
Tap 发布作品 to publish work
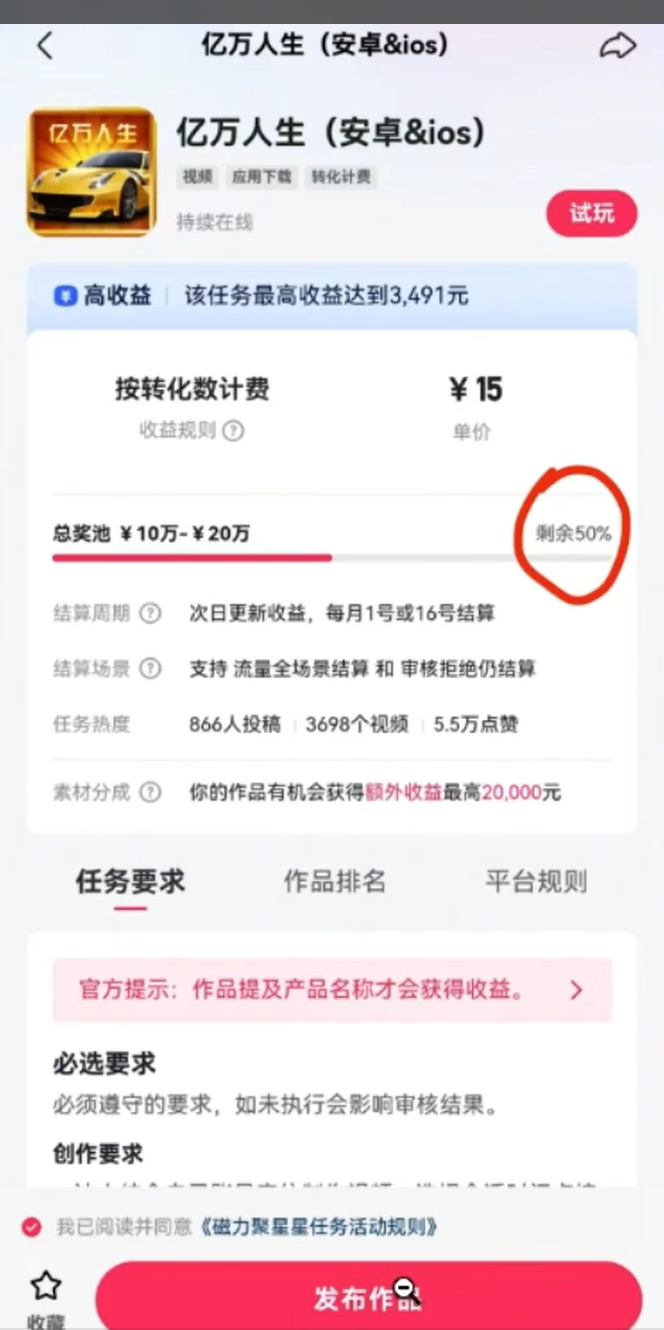click(x=368, y=1298)
